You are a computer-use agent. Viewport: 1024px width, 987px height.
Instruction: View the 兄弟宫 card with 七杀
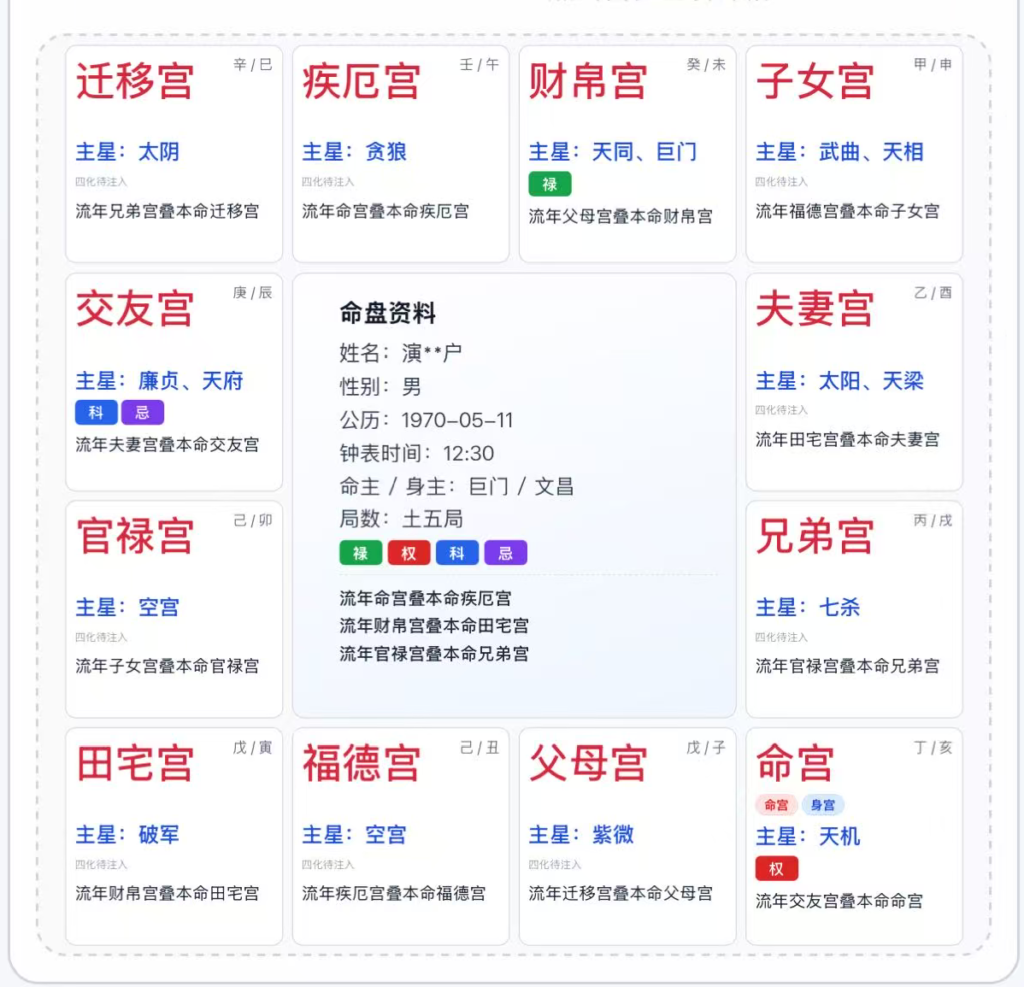(854, 609)
